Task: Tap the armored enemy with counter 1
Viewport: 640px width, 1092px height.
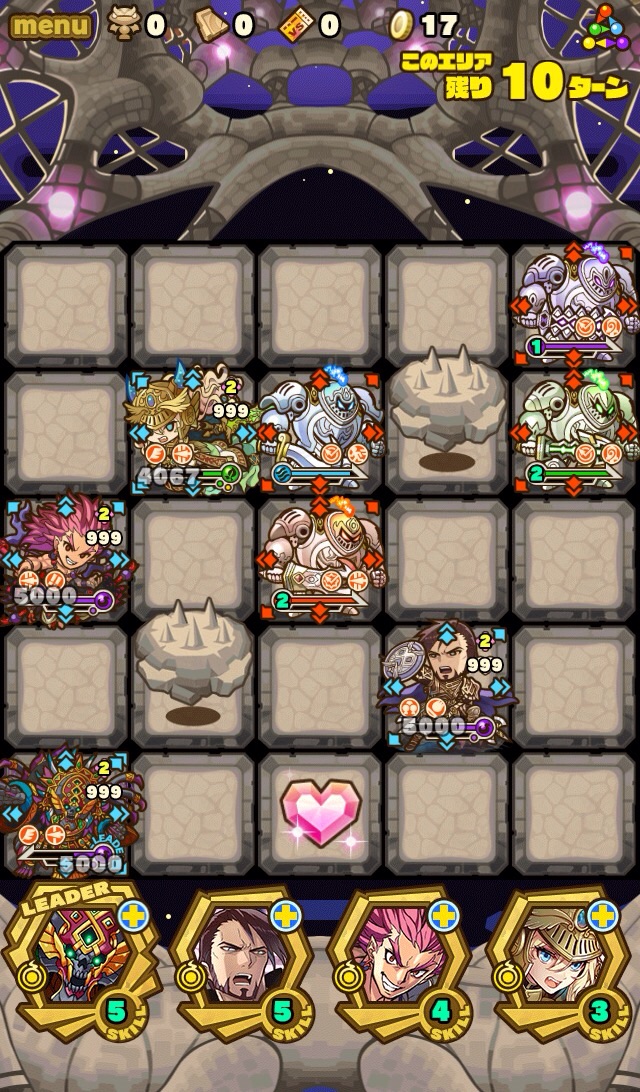Action: [x=574, y=303]
